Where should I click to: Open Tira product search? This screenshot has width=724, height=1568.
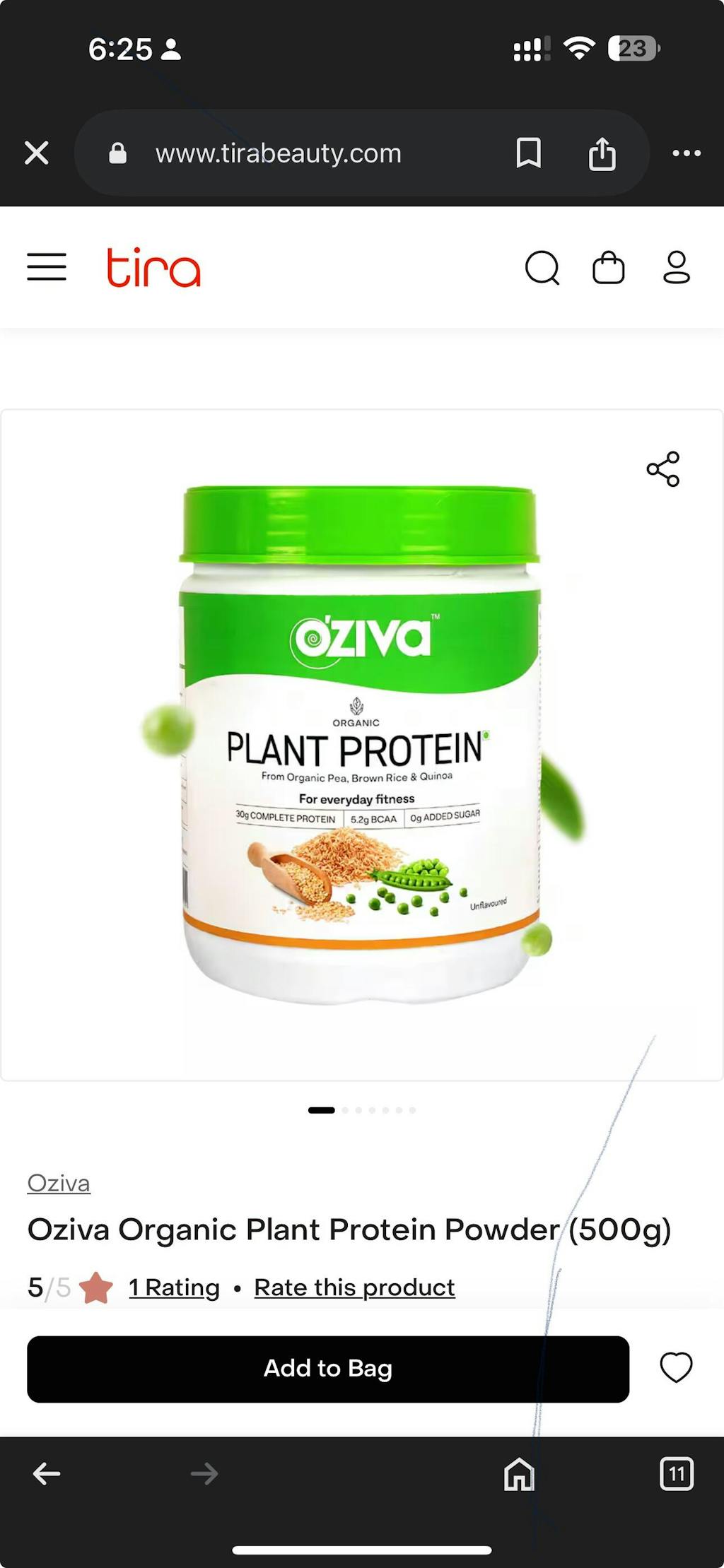point(542,268)
